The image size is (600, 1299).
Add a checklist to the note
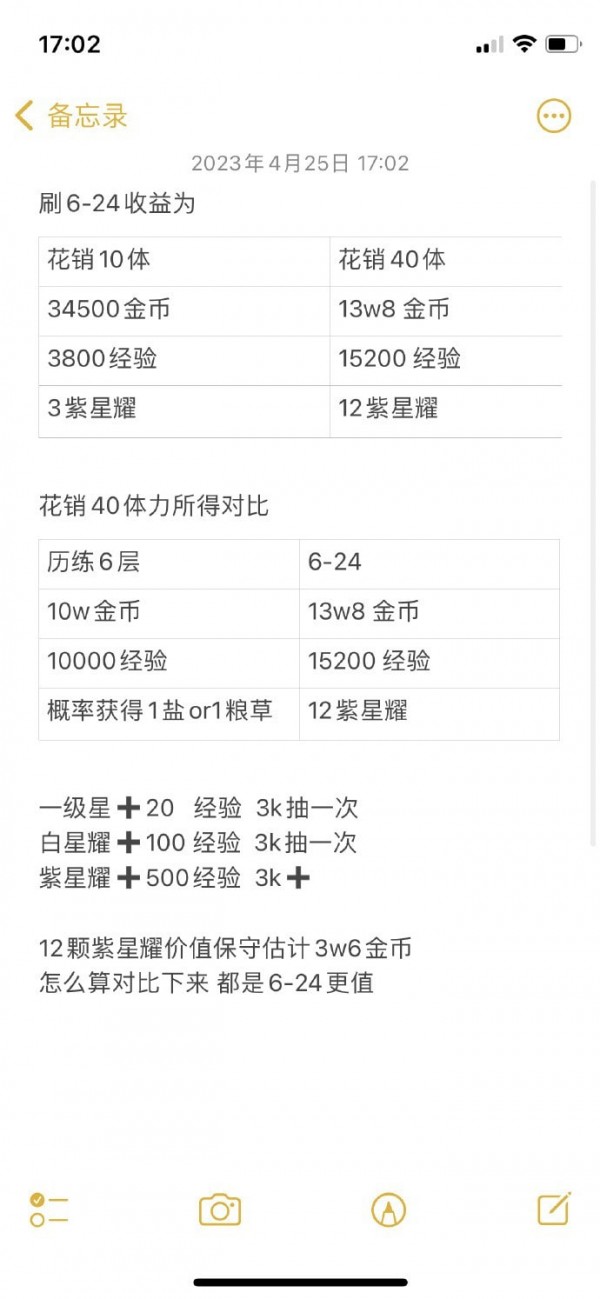(x=49, y=1209)
